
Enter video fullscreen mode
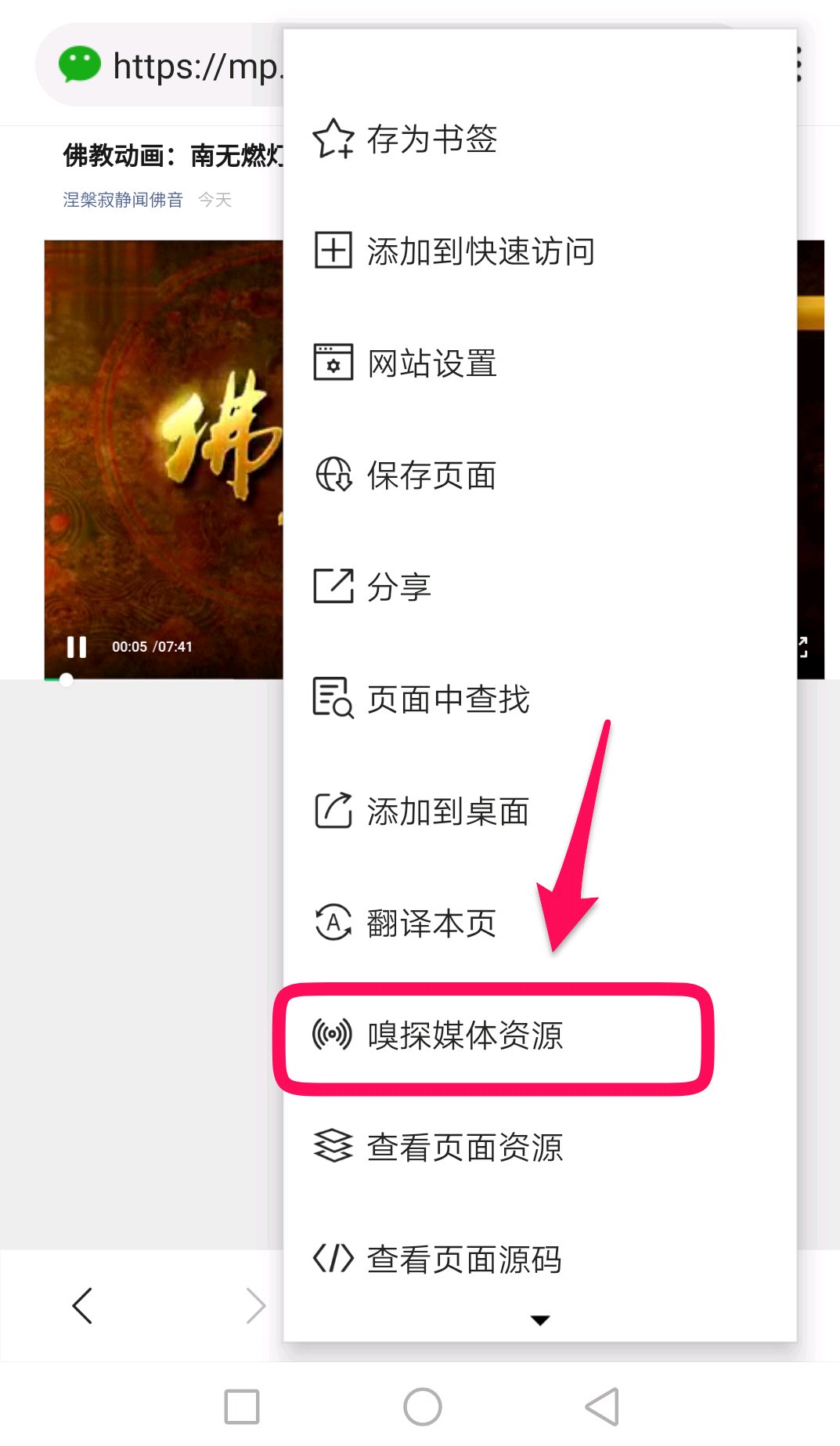[803, 646]
